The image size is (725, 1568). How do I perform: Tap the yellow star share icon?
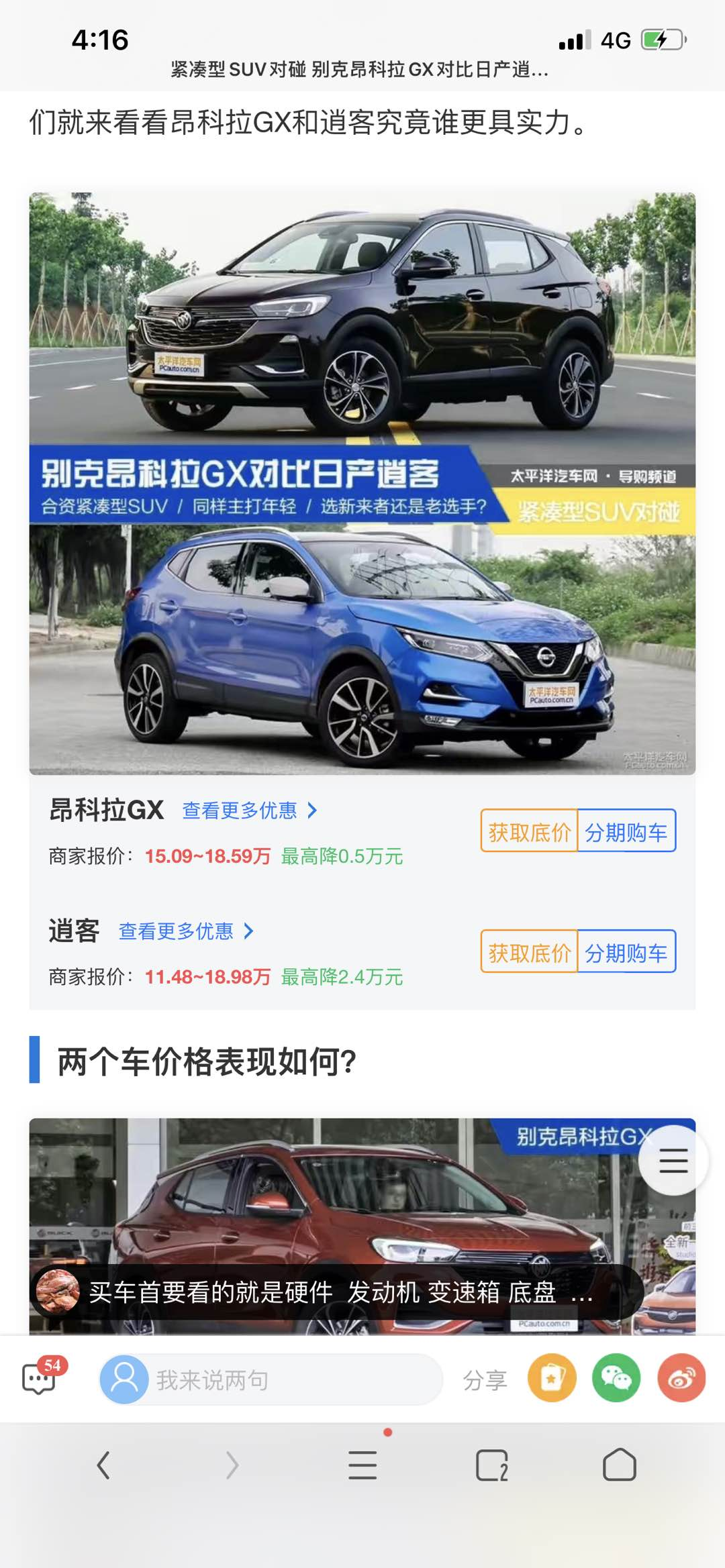pos(552,1379)
